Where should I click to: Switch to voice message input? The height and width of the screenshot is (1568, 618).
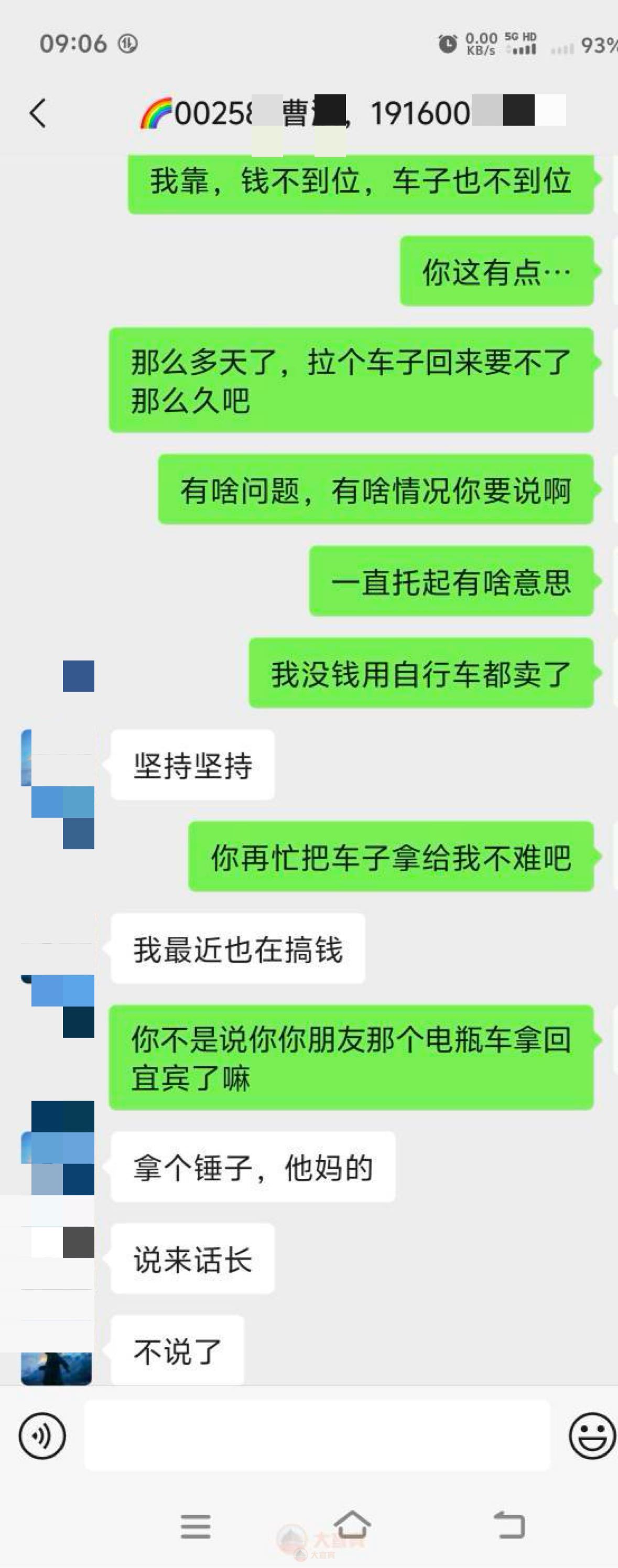click(42, 1436)
